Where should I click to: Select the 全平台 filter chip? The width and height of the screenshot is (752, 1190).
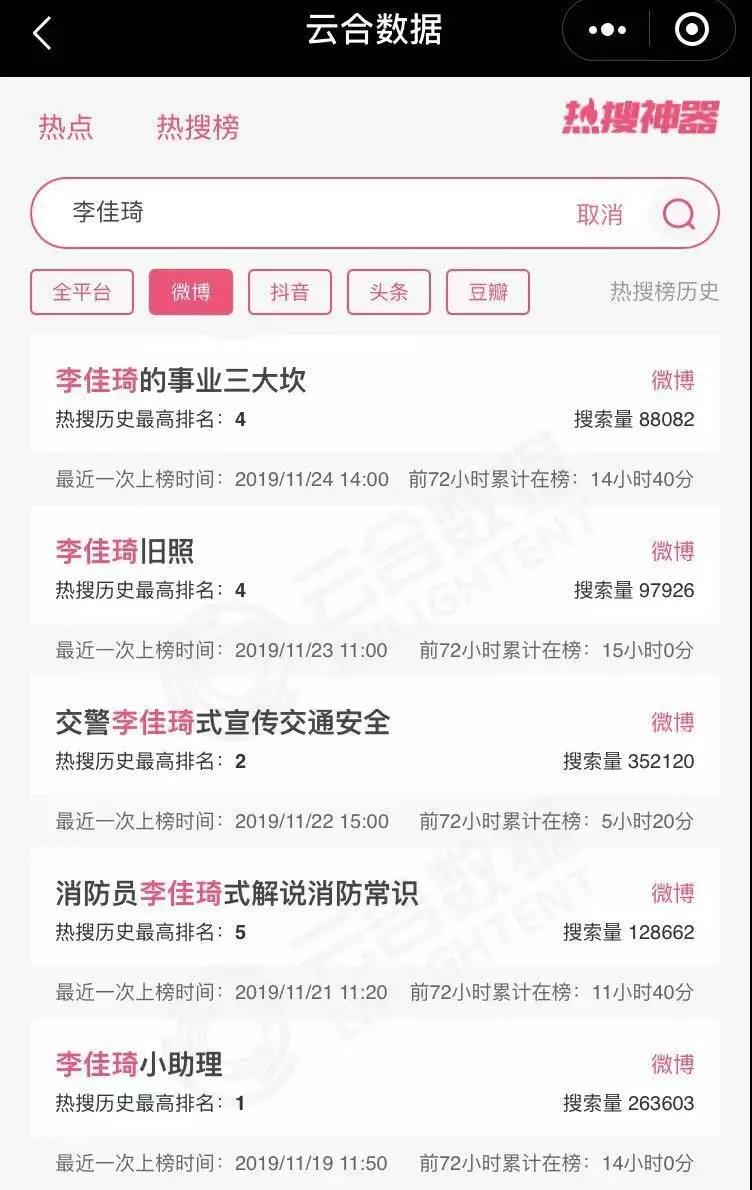pos(80,292)
